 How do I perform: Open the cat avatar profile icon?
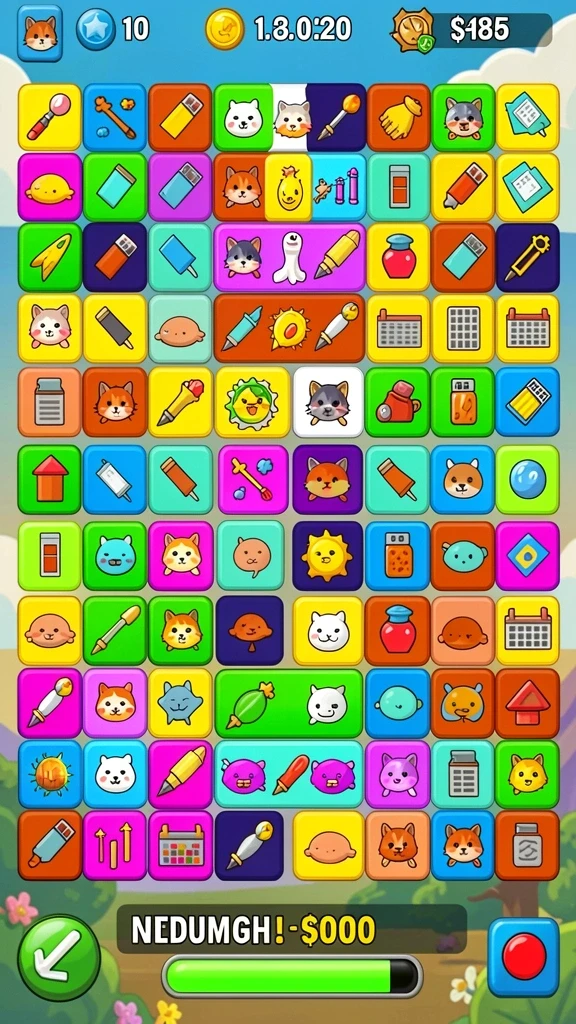40,33
